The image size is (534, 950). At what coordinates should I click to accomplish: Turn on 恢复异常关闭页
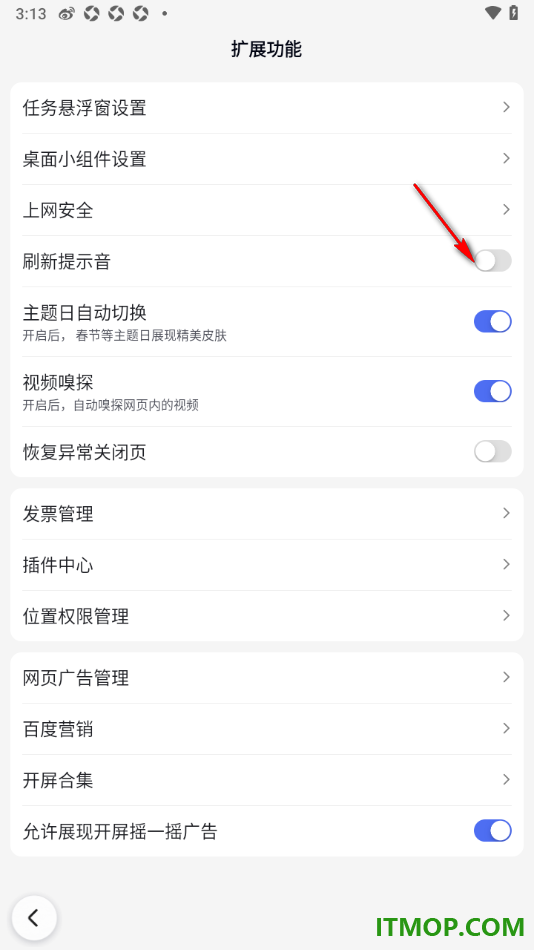point(492,451)
